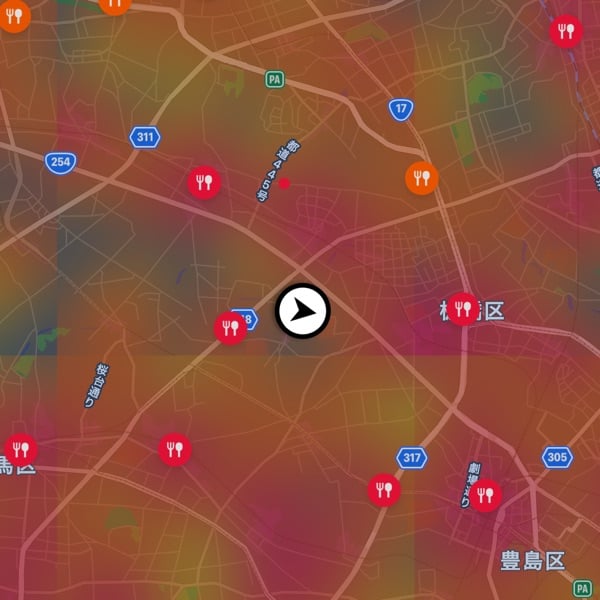Screen dimensions: 600x600
Task: Open the restaurant pin next to 劇場通り street
Action: [486, 495]
